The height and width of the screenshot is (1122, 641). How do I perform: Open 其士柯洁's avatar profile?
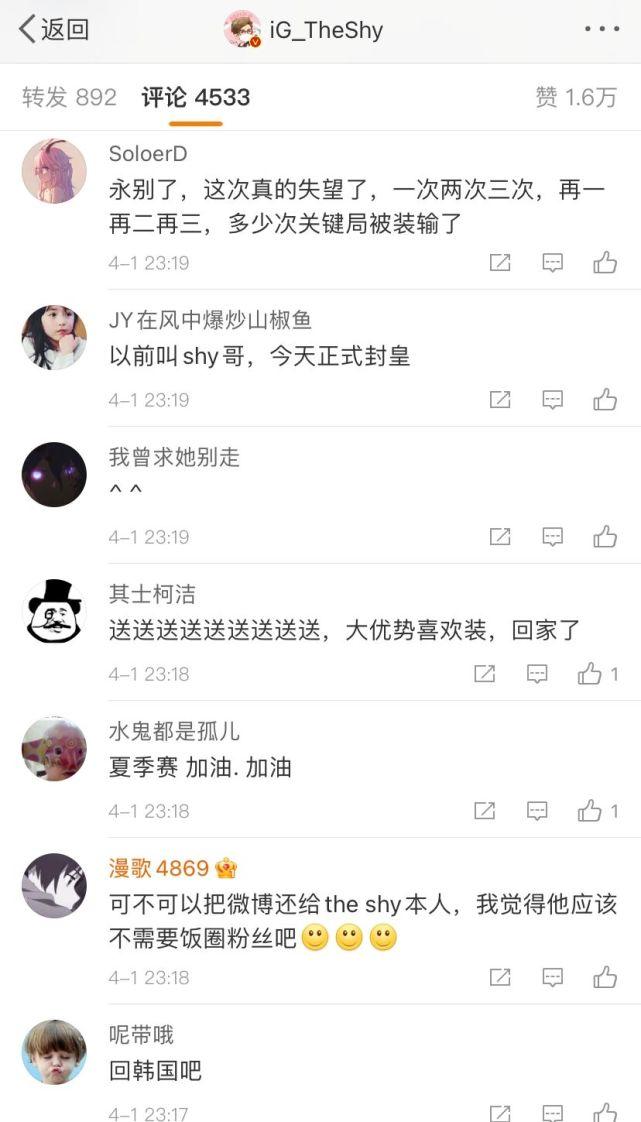tap(54, 611)
